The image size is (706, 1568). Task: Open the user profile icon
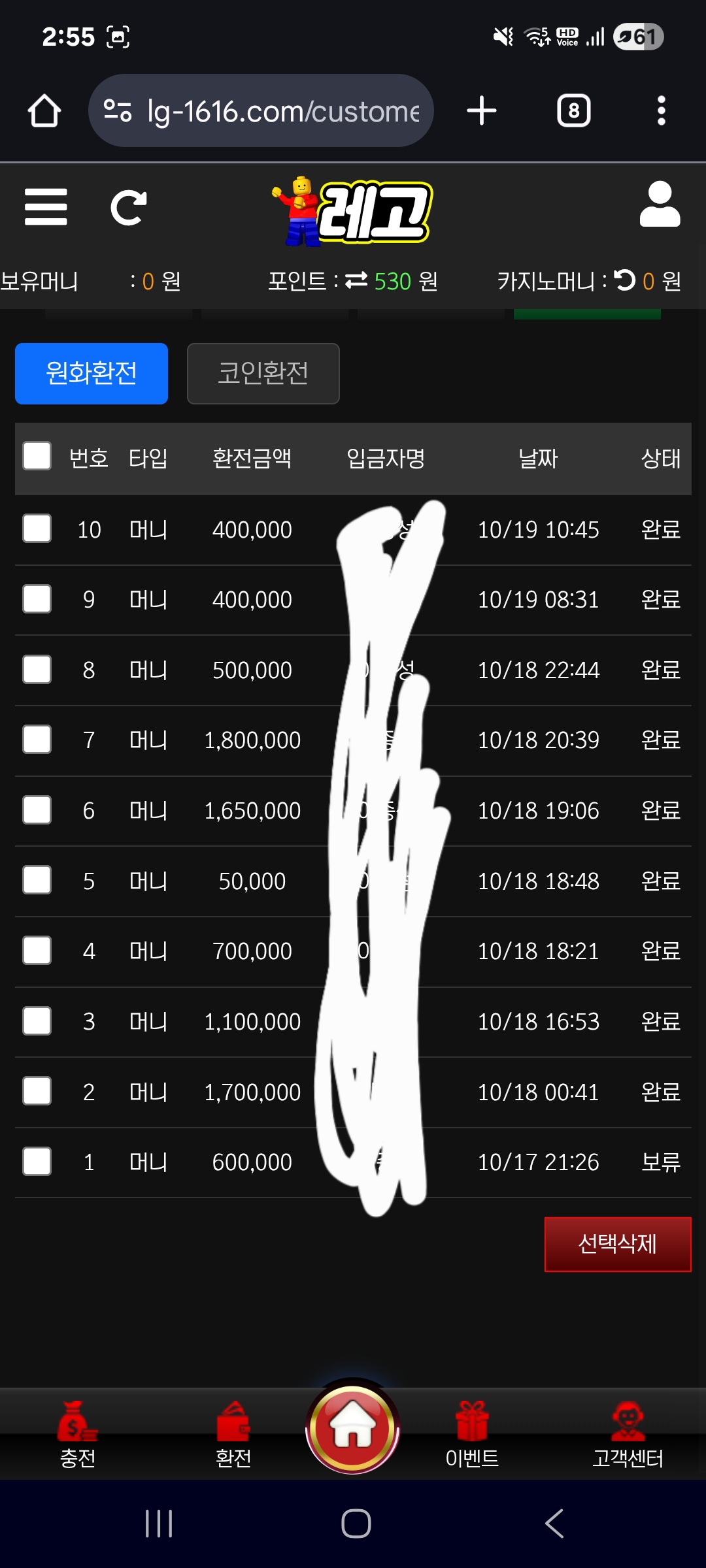pyautogui.click(x=660, y=204)
